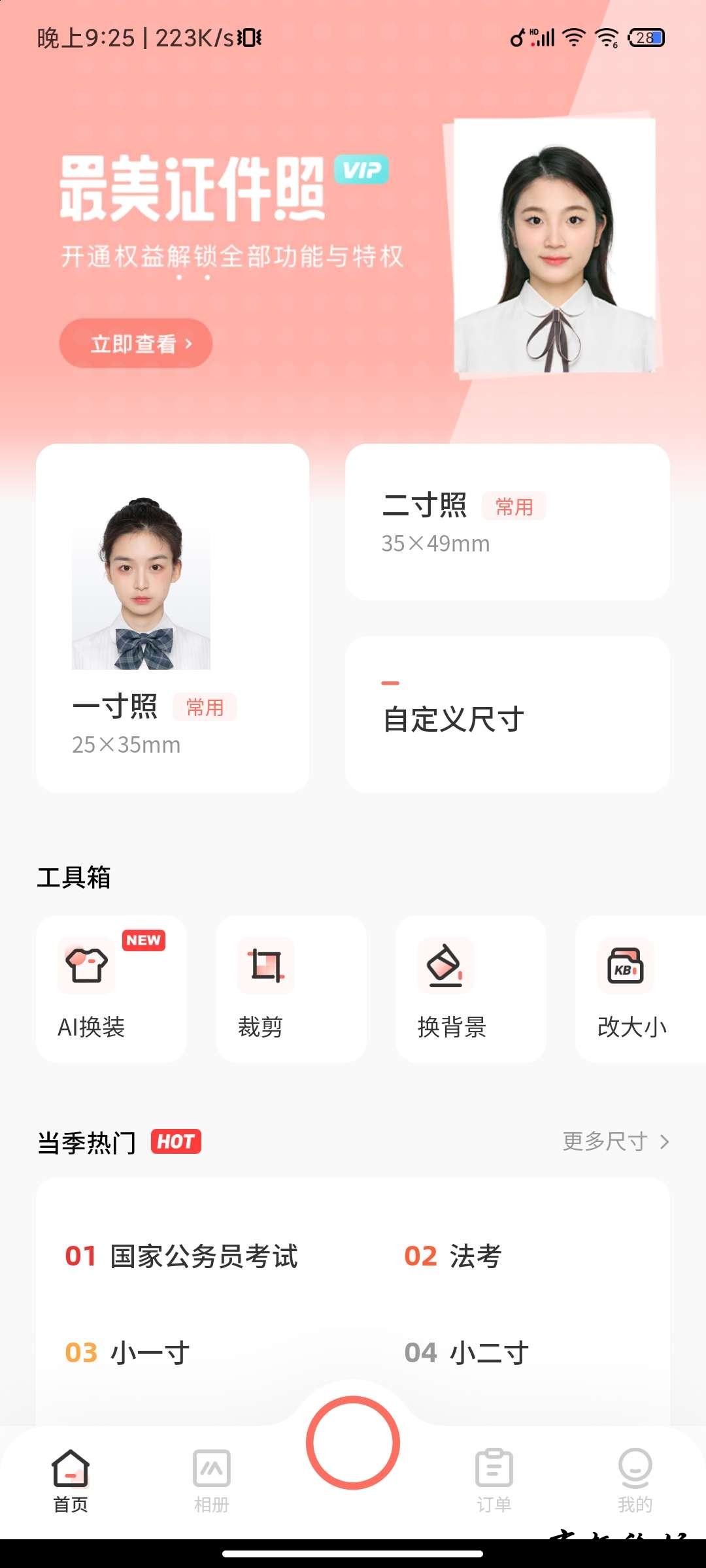Select the 小二寸 size
This screenshot has height=1568, width=706.
click(x=467, y=1352)
